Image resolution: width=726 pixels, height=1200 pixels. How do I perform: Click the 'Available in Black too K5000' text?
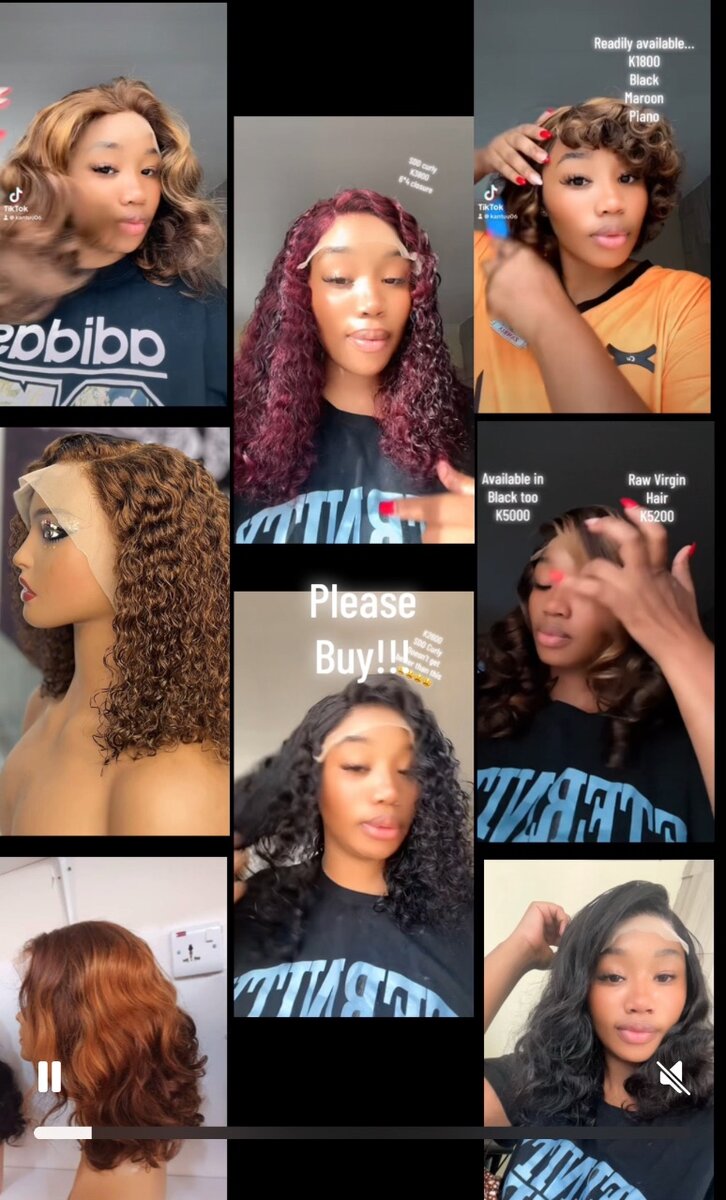513,495
